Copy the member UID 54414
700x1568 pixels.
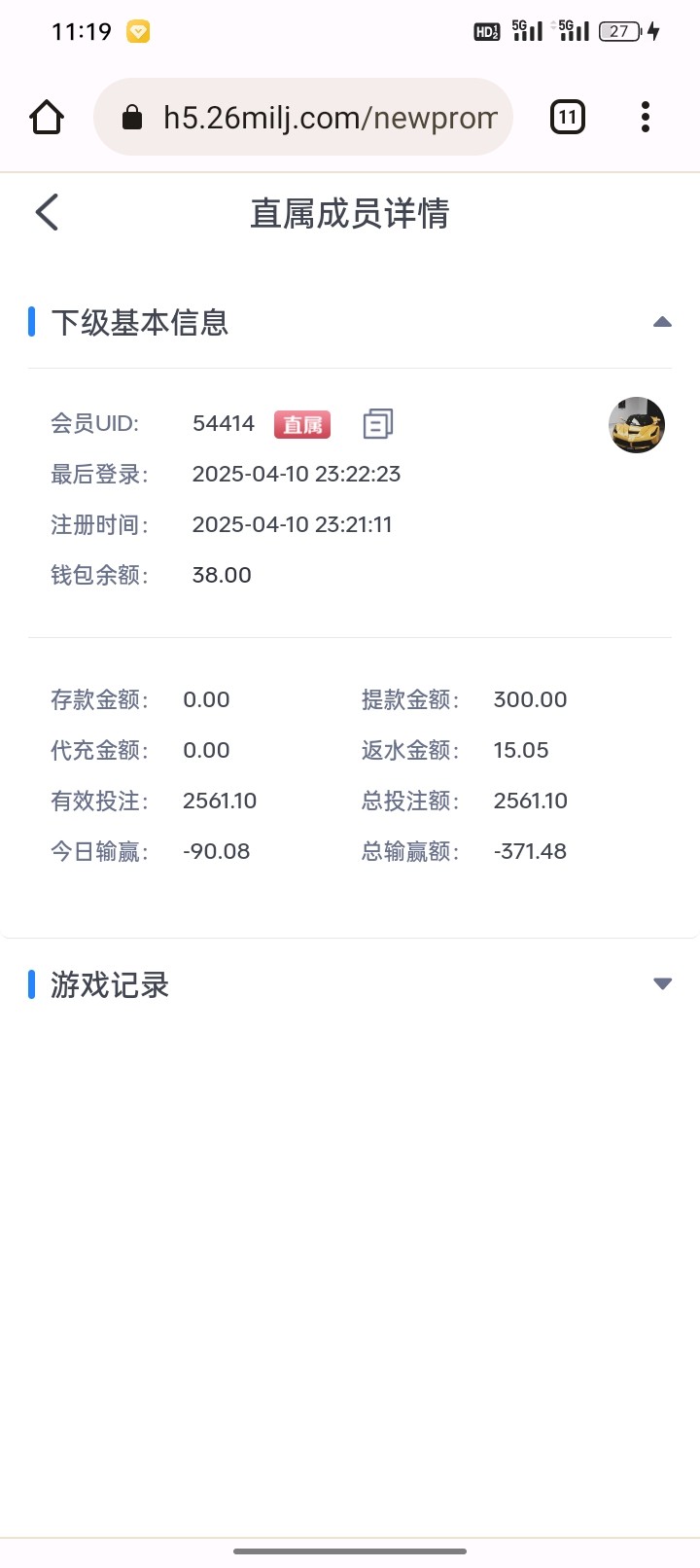click(x=377, y=423)
